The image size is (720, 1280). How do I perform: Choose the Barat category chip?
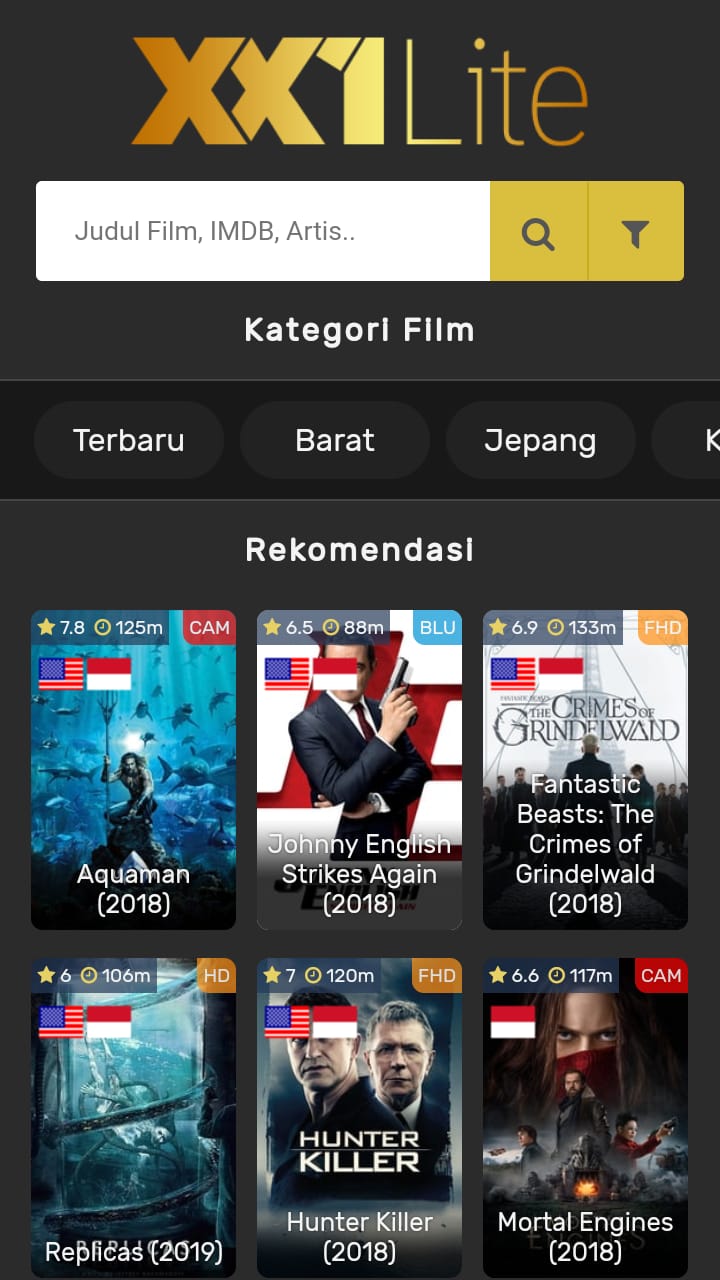335,440
